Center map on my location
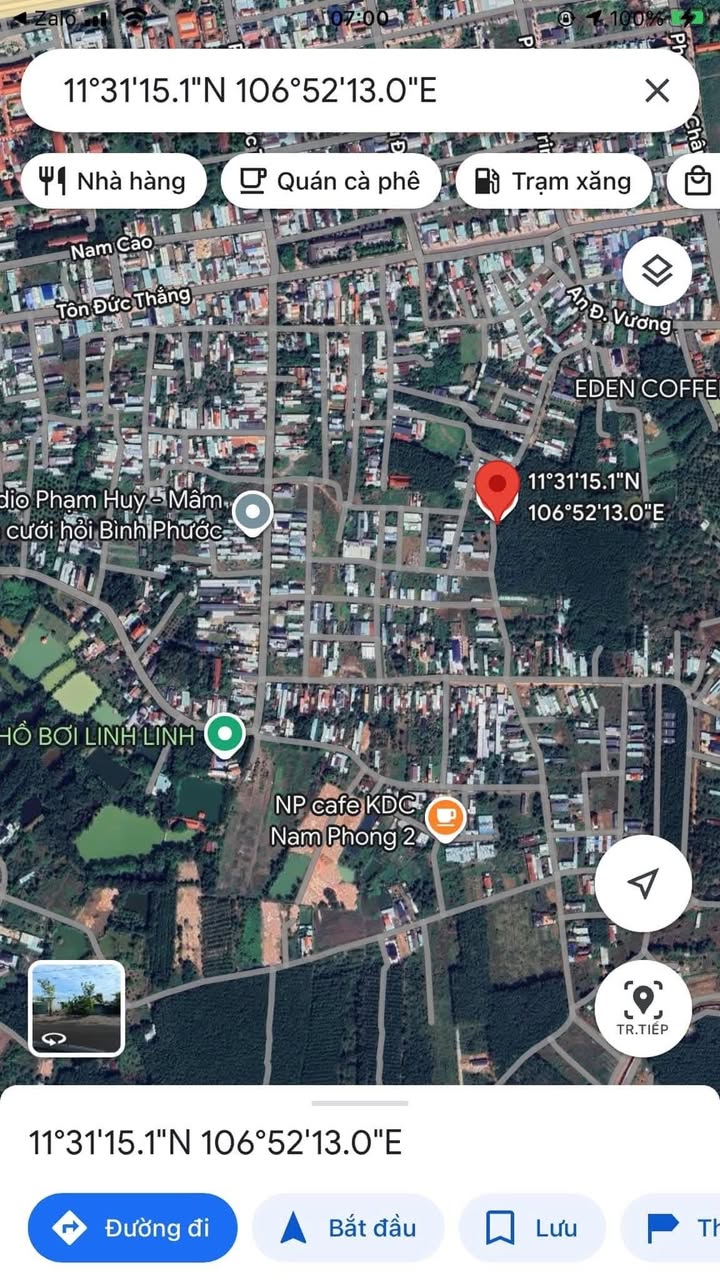Screen dimensions: 720x1280 [x=643, y=883]
